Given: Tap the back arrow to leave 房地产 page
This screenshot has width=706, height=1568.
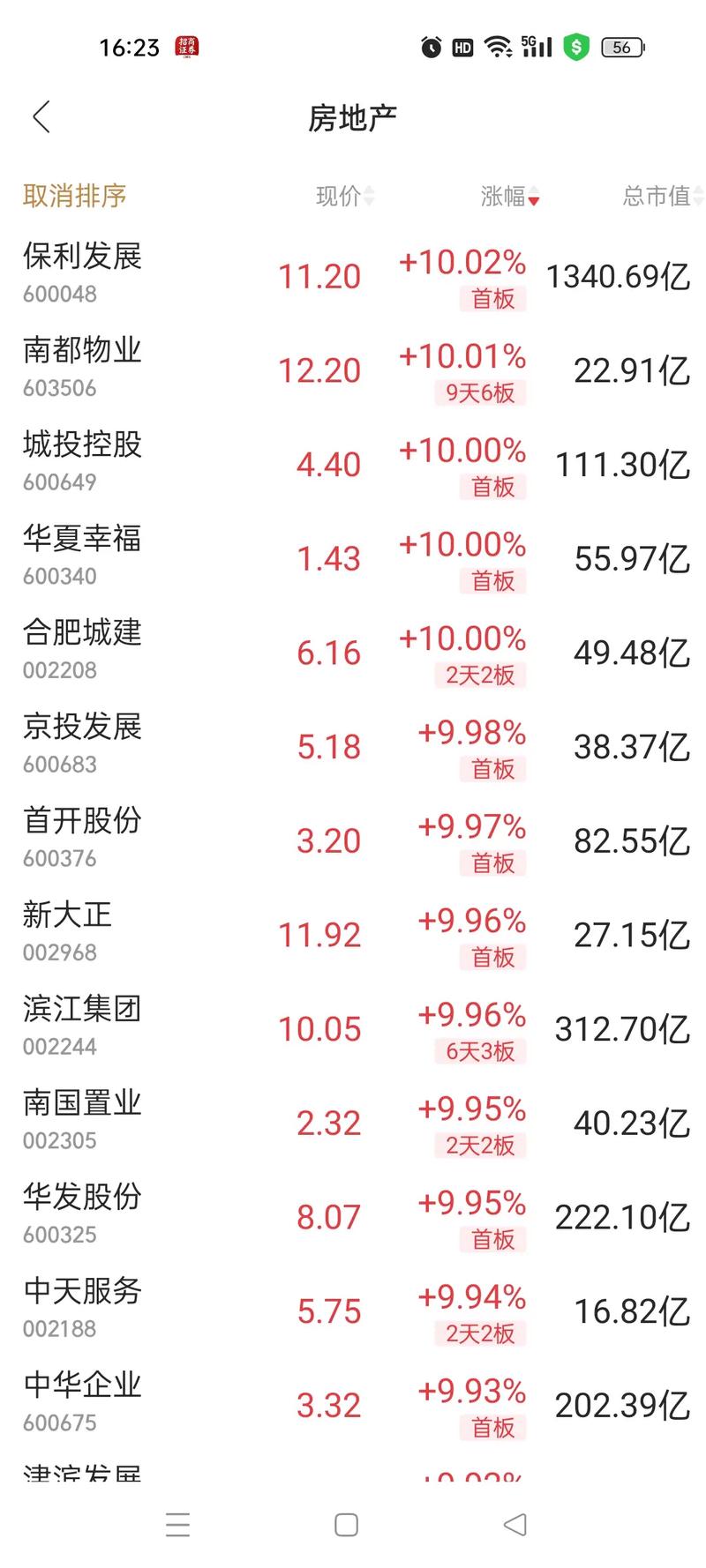Looking at the screenshot, I should tap(41, 116).
